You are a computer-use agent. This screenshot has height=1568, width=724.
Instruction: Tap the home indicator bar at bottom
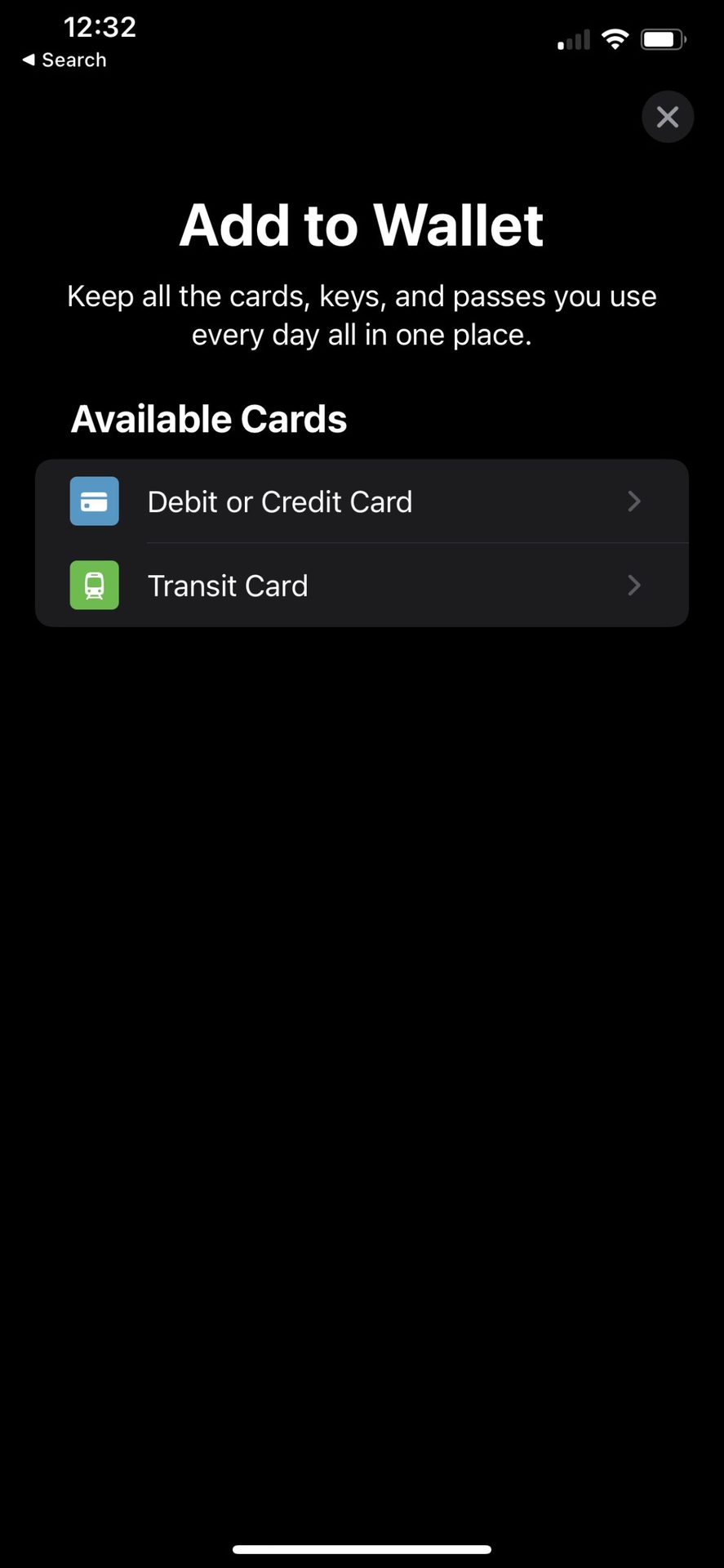click(362, 1548)
